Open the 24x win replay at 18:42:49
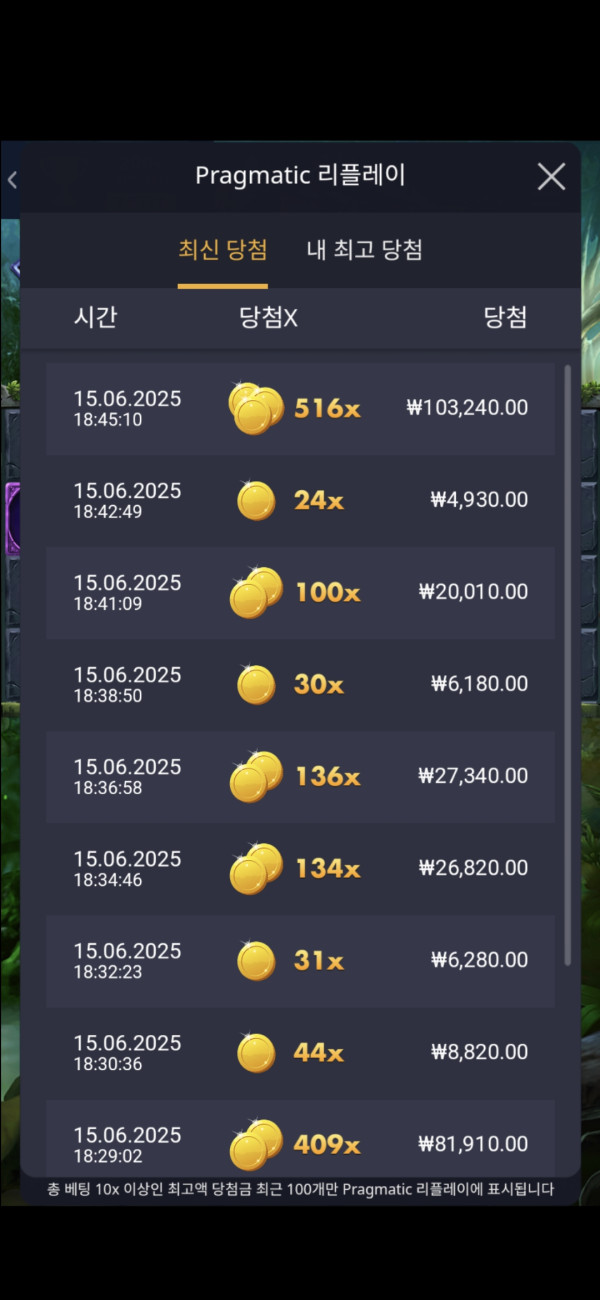 300,500
